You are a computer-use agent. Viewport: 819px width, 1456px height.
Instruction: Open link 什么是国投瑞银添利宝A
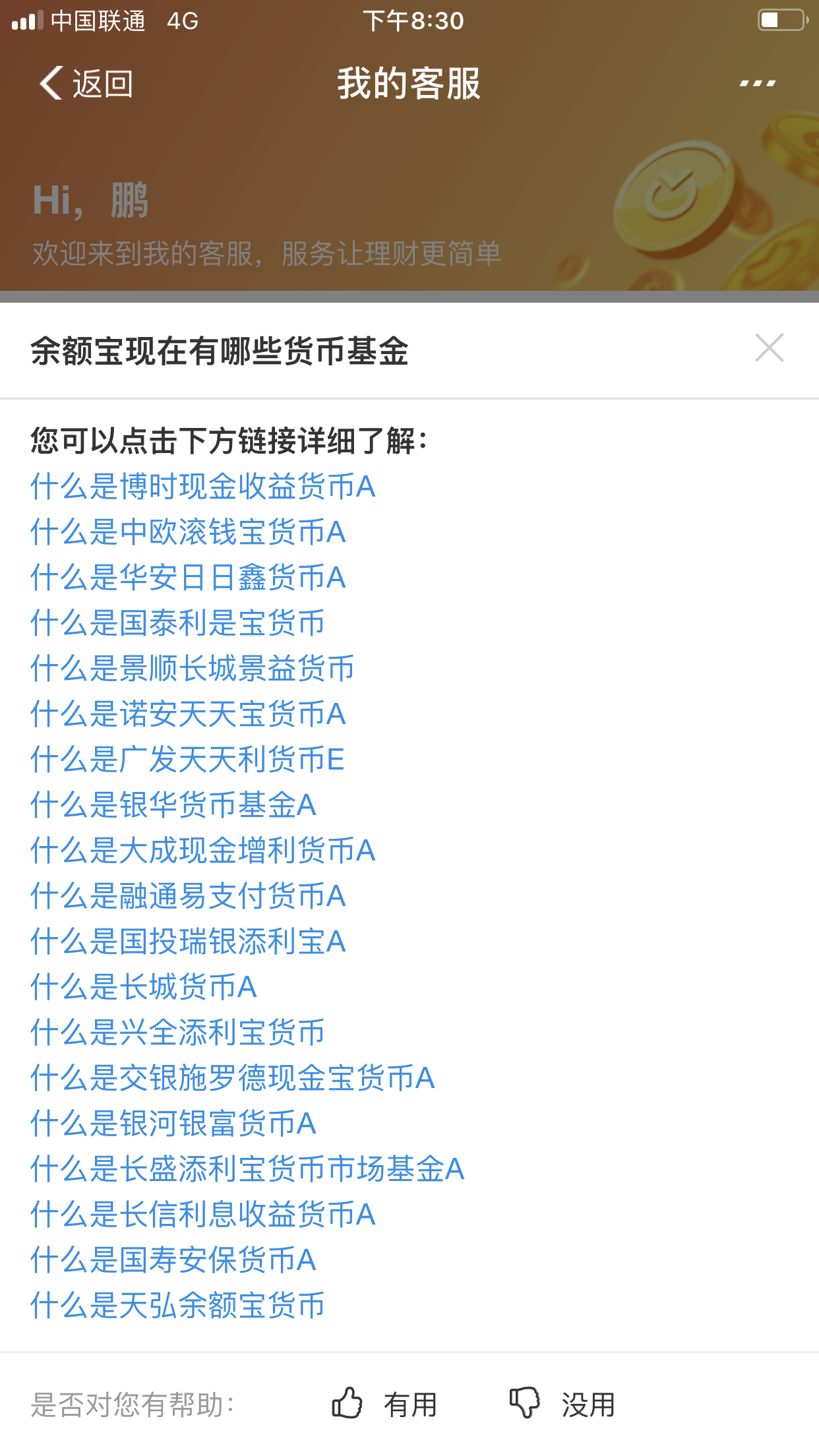(189, 942)
